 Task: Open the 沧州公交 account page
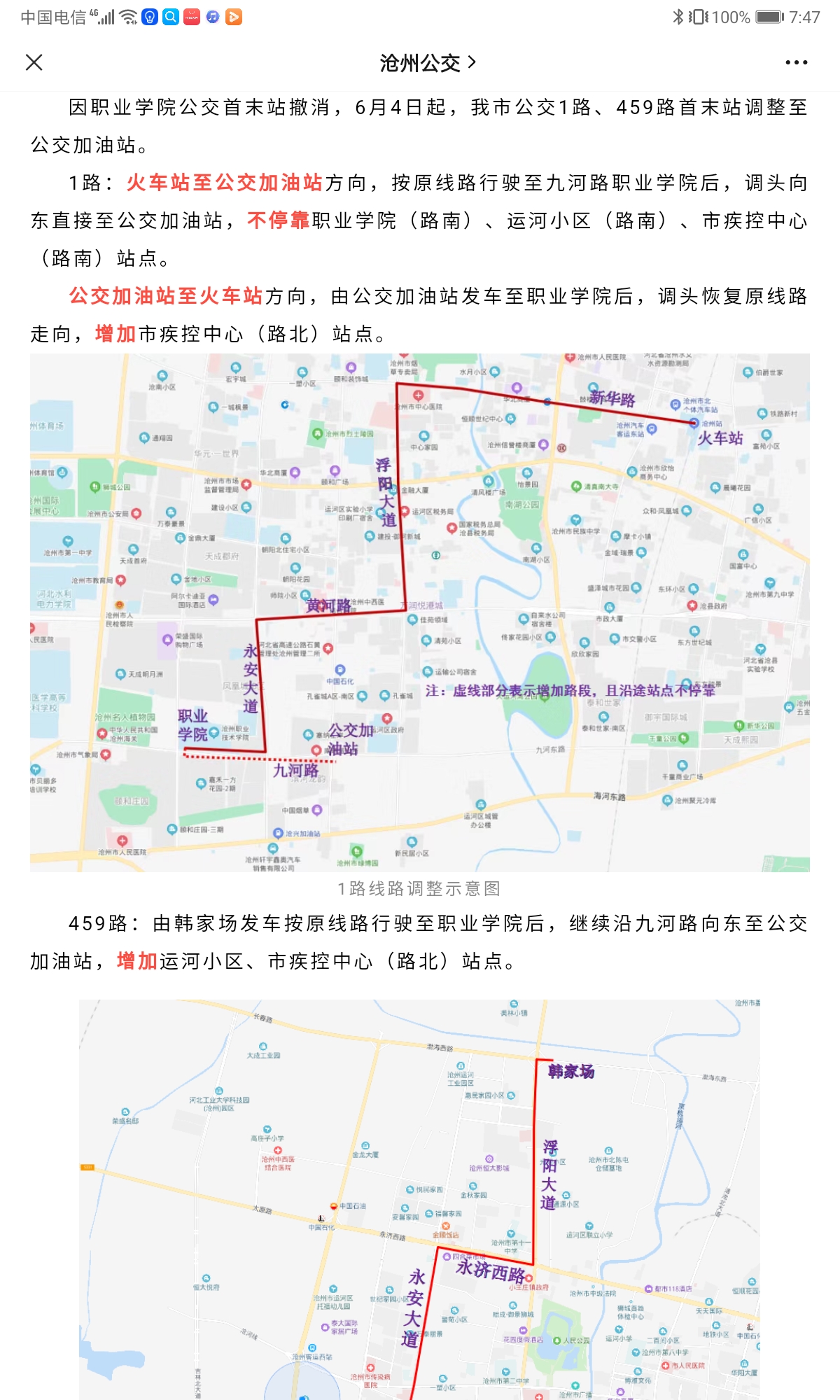pos(427,63)
